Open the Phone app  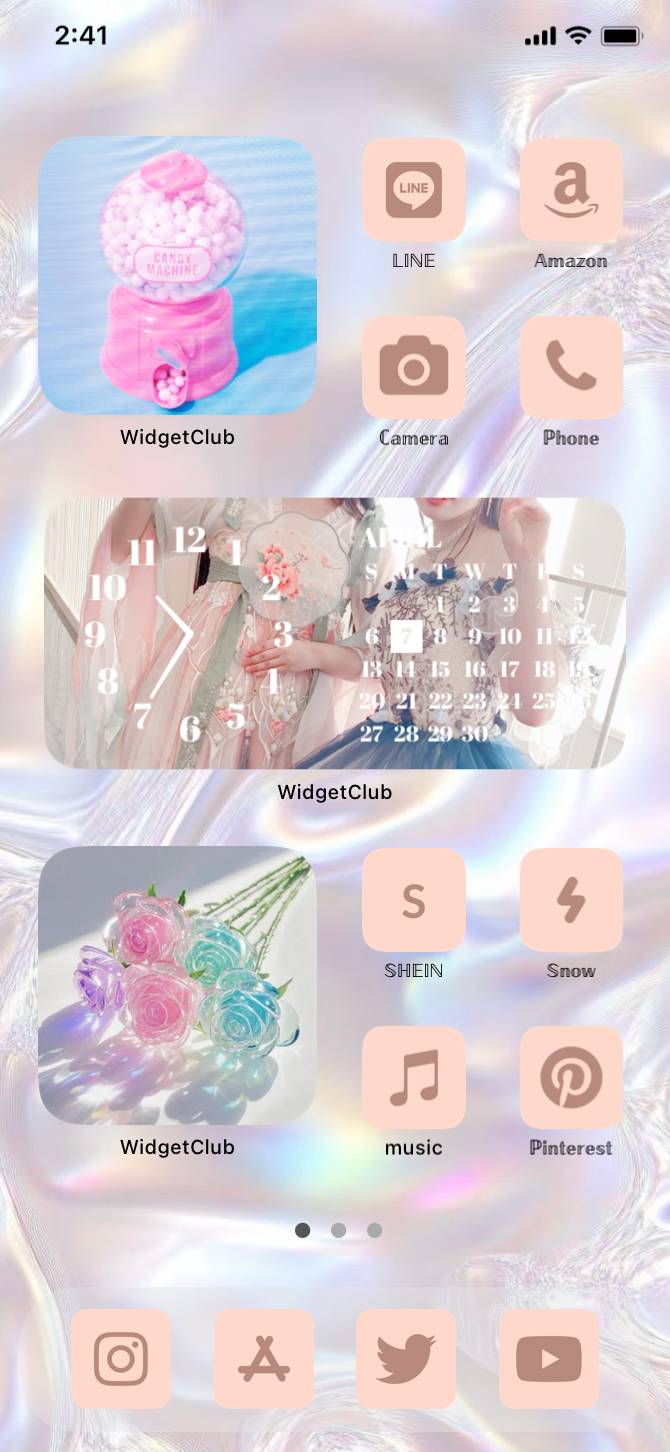point(571,367)
